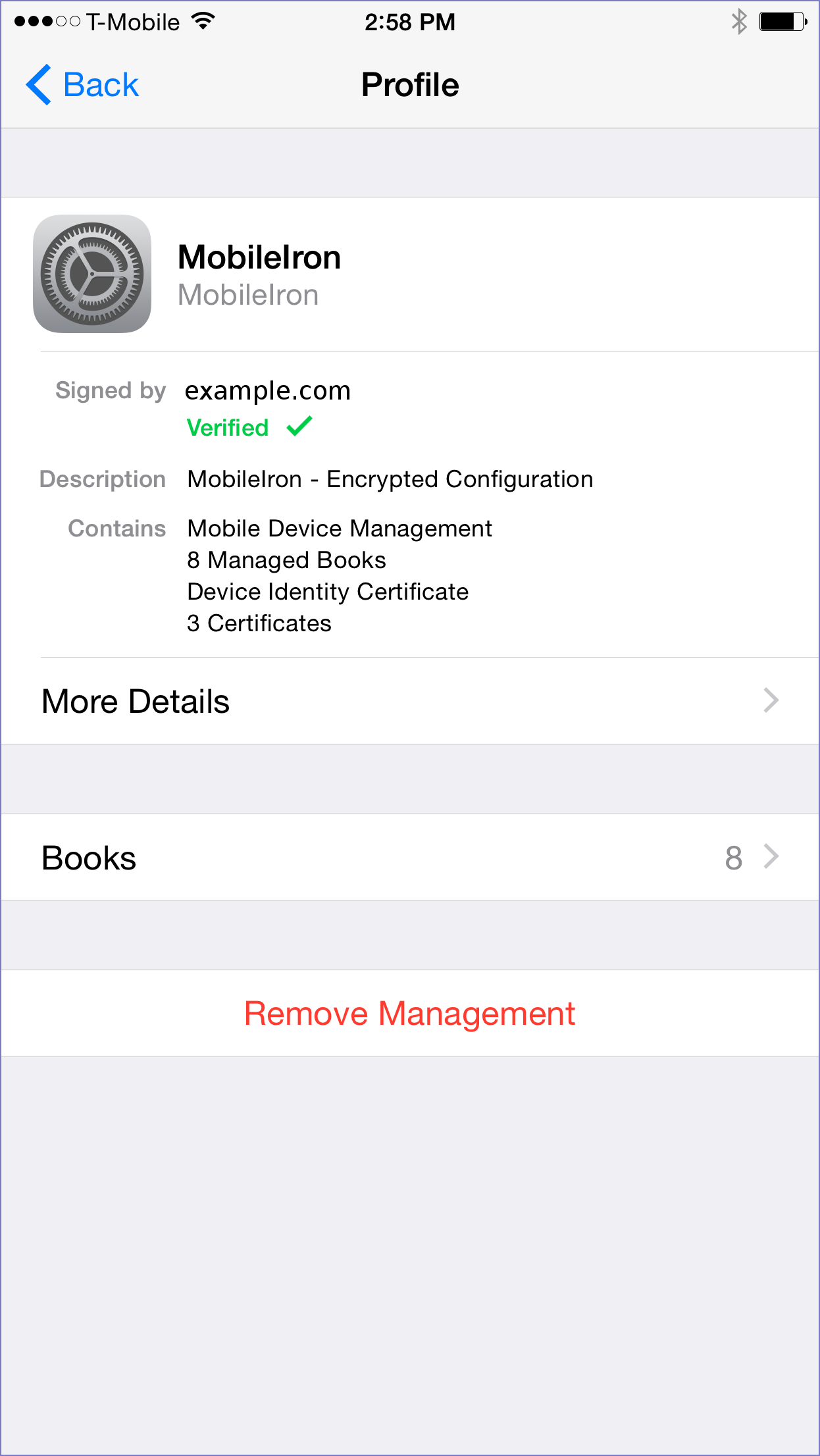Open the Books row
The image size is (820, 1456).
[x=410, y=857]
